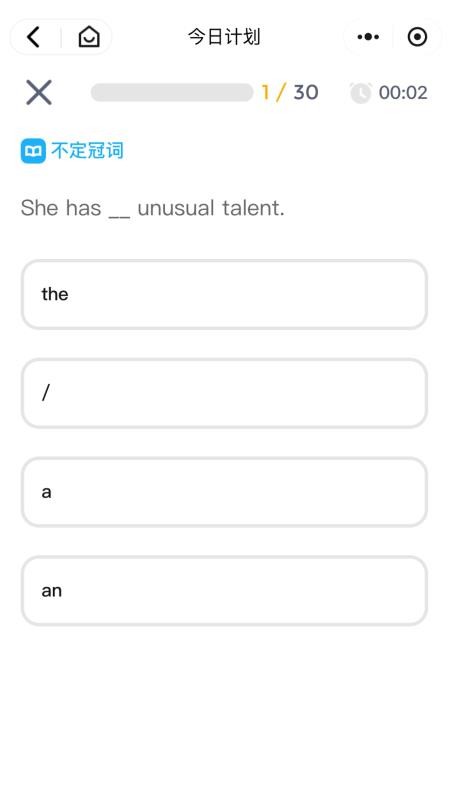Choose the "/" no-article answer
The height and width of the screenshot is (800, 450).
coord(224,393)
